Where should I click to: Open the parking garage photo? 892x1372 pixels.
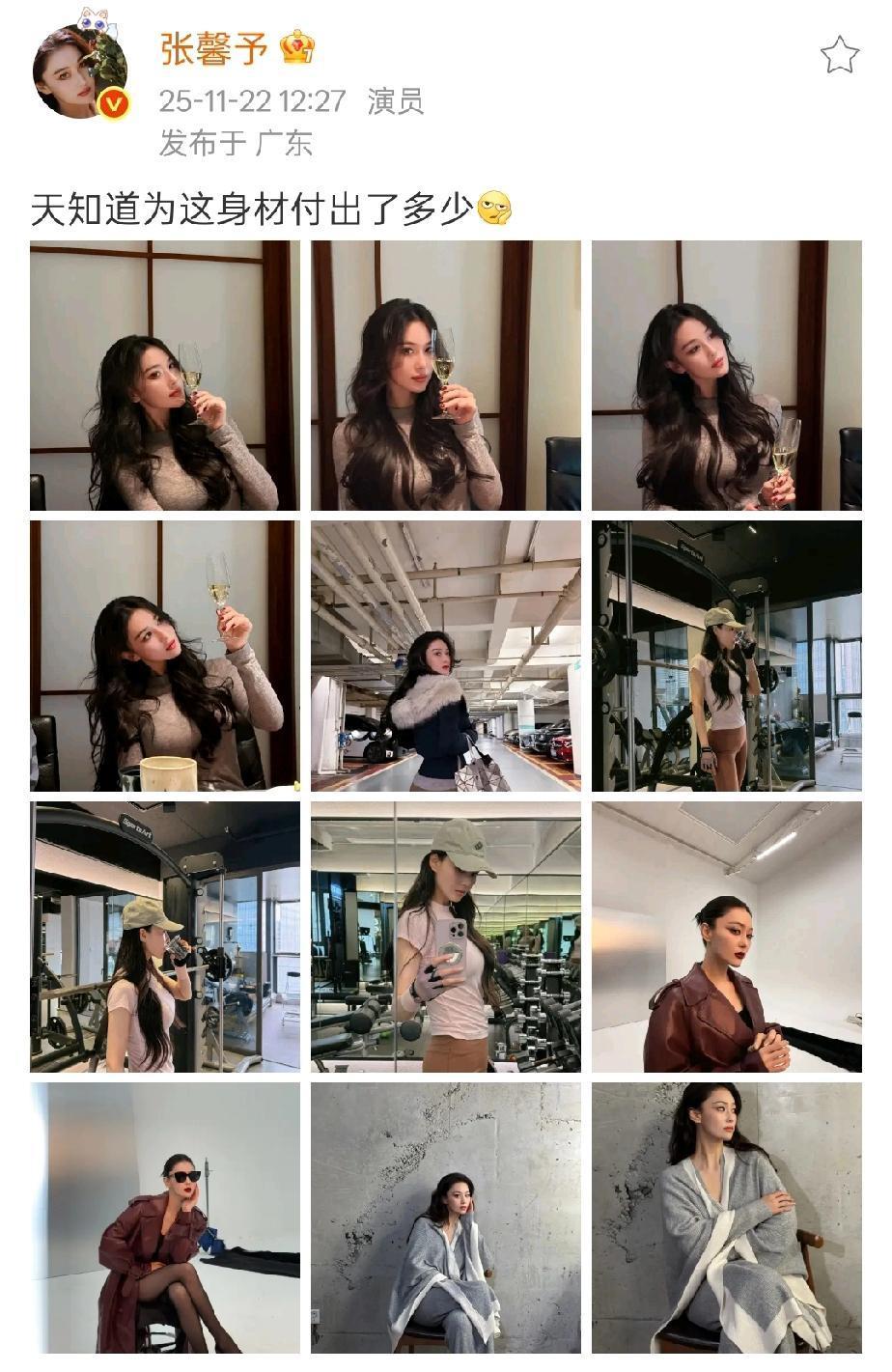[445, 656]
